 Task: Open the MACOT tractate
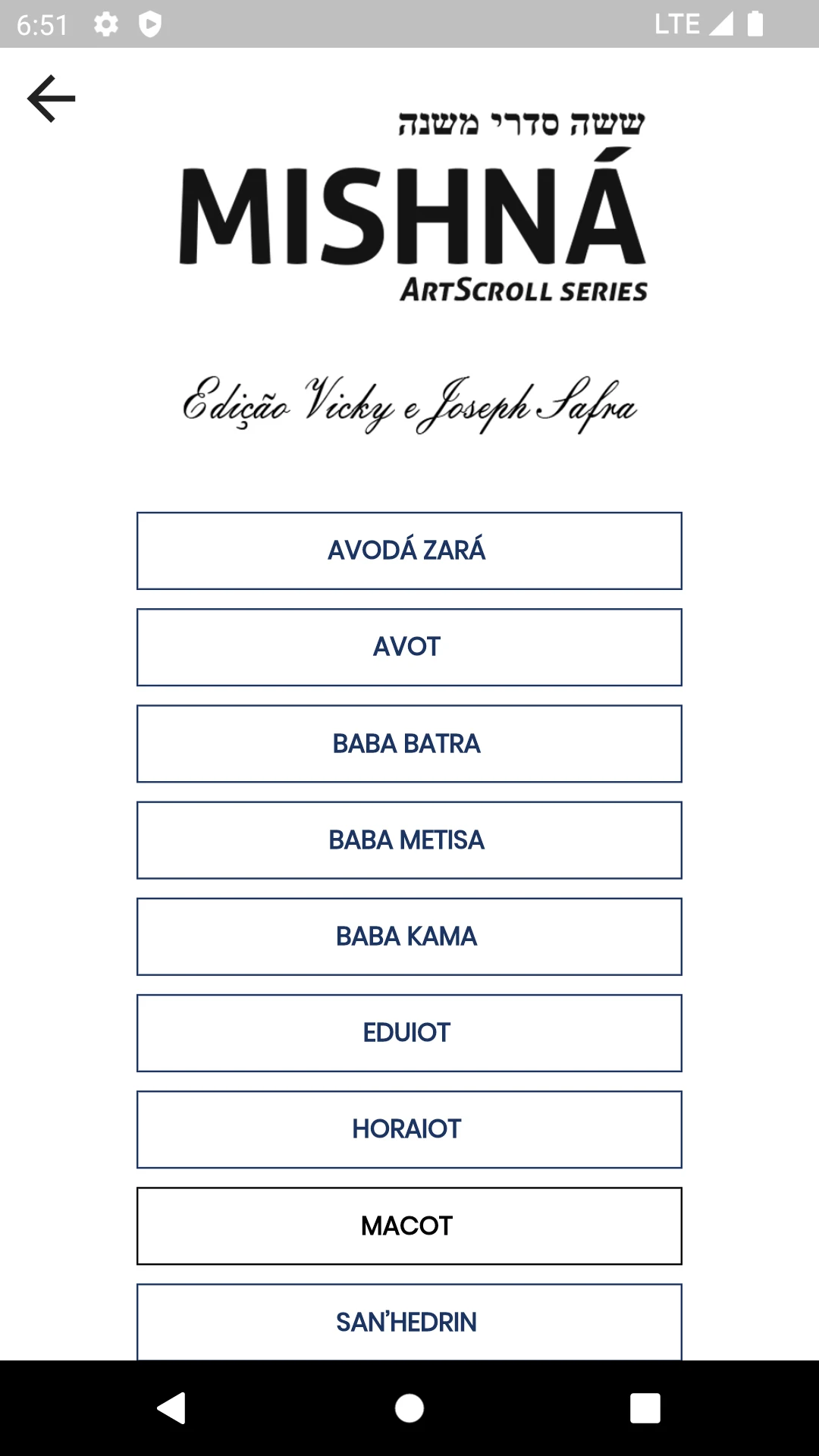(x=409, y=1225)
